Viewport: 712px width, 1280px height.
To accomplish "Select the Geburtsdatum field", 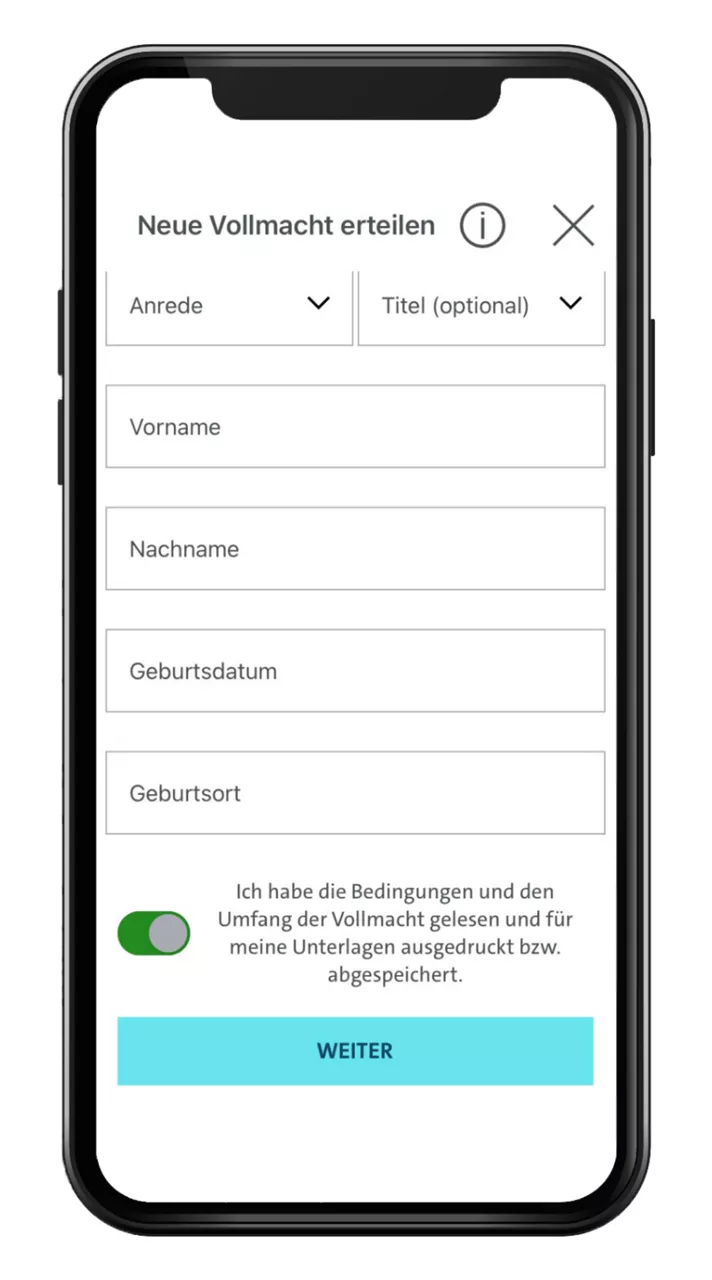I will [355, 671].
